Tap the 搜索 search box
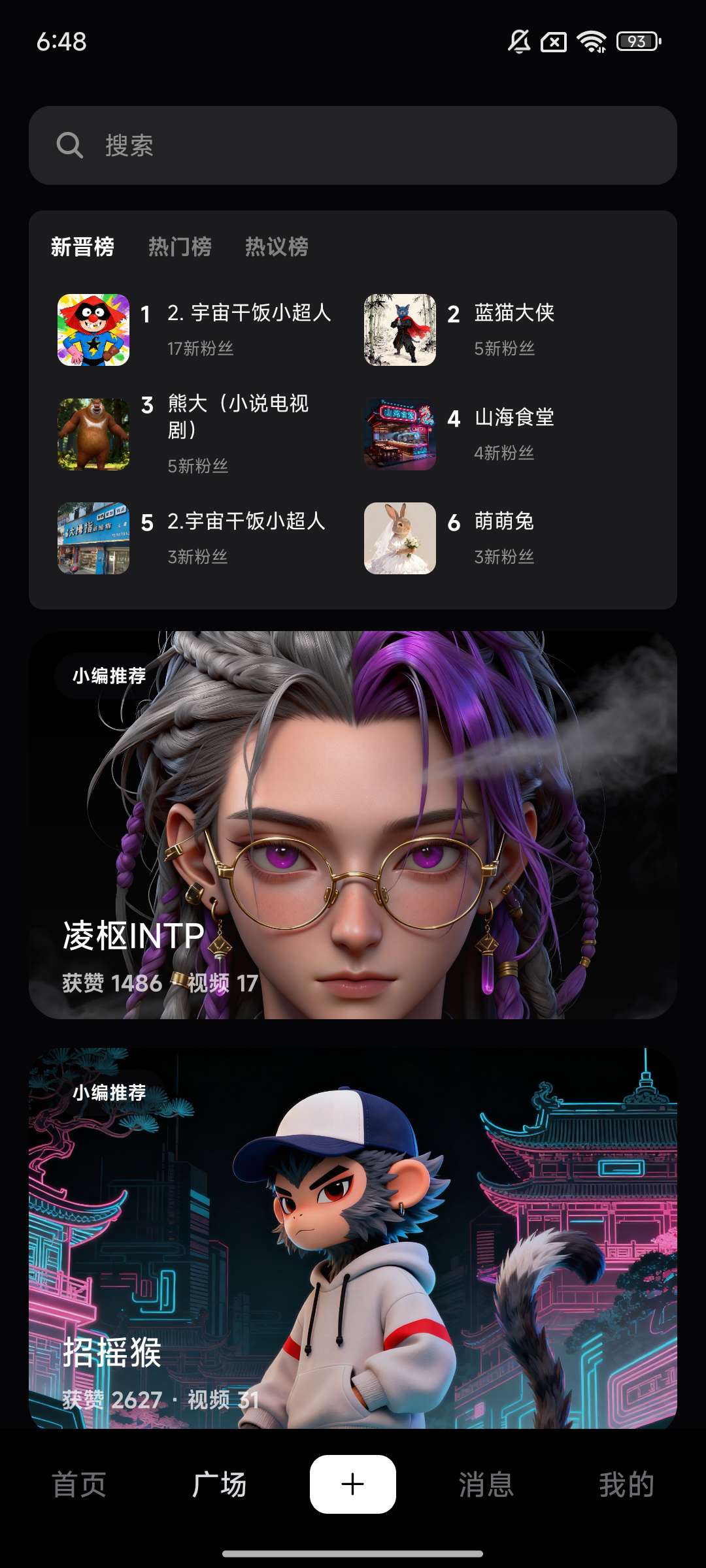The height and width of the screenshot is (1568, 706). pos(353,145)
